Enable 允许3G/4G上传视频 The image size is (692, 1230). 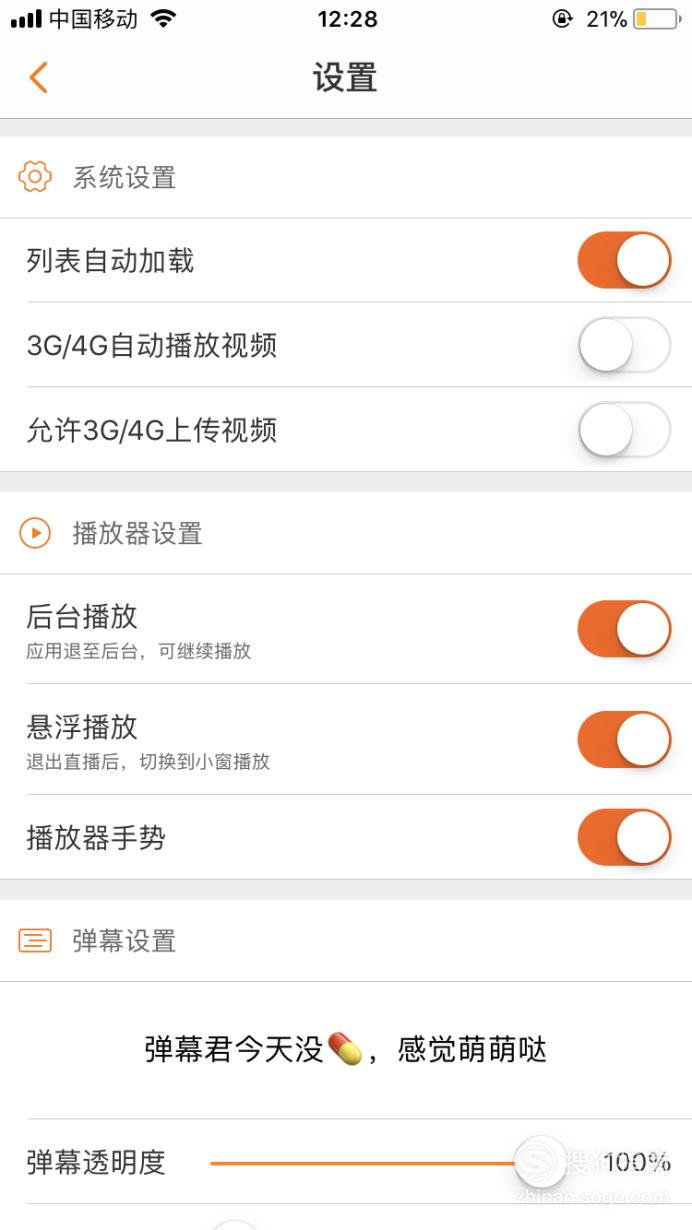click(624, 430)
